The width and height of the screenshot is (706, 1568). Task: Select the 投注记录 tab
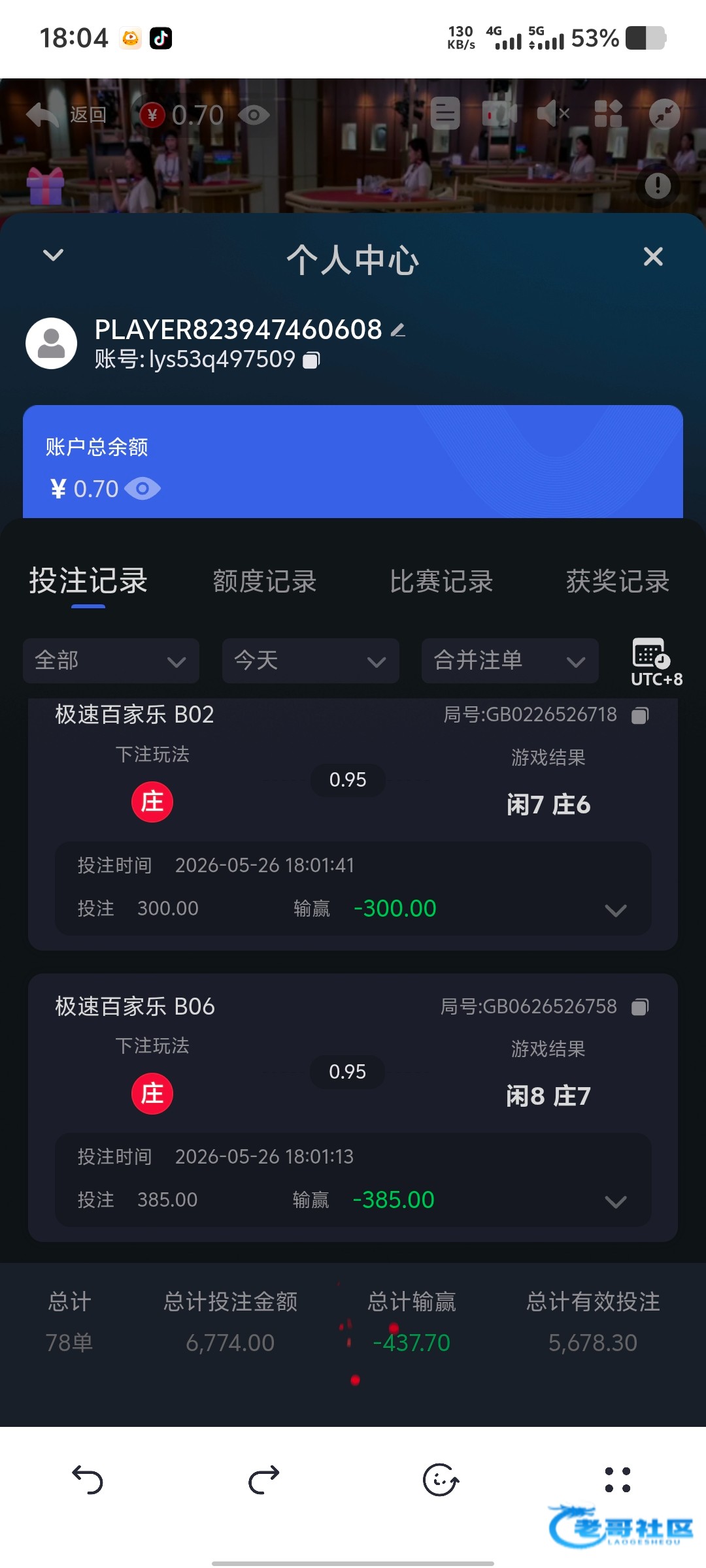coord(88,581)
